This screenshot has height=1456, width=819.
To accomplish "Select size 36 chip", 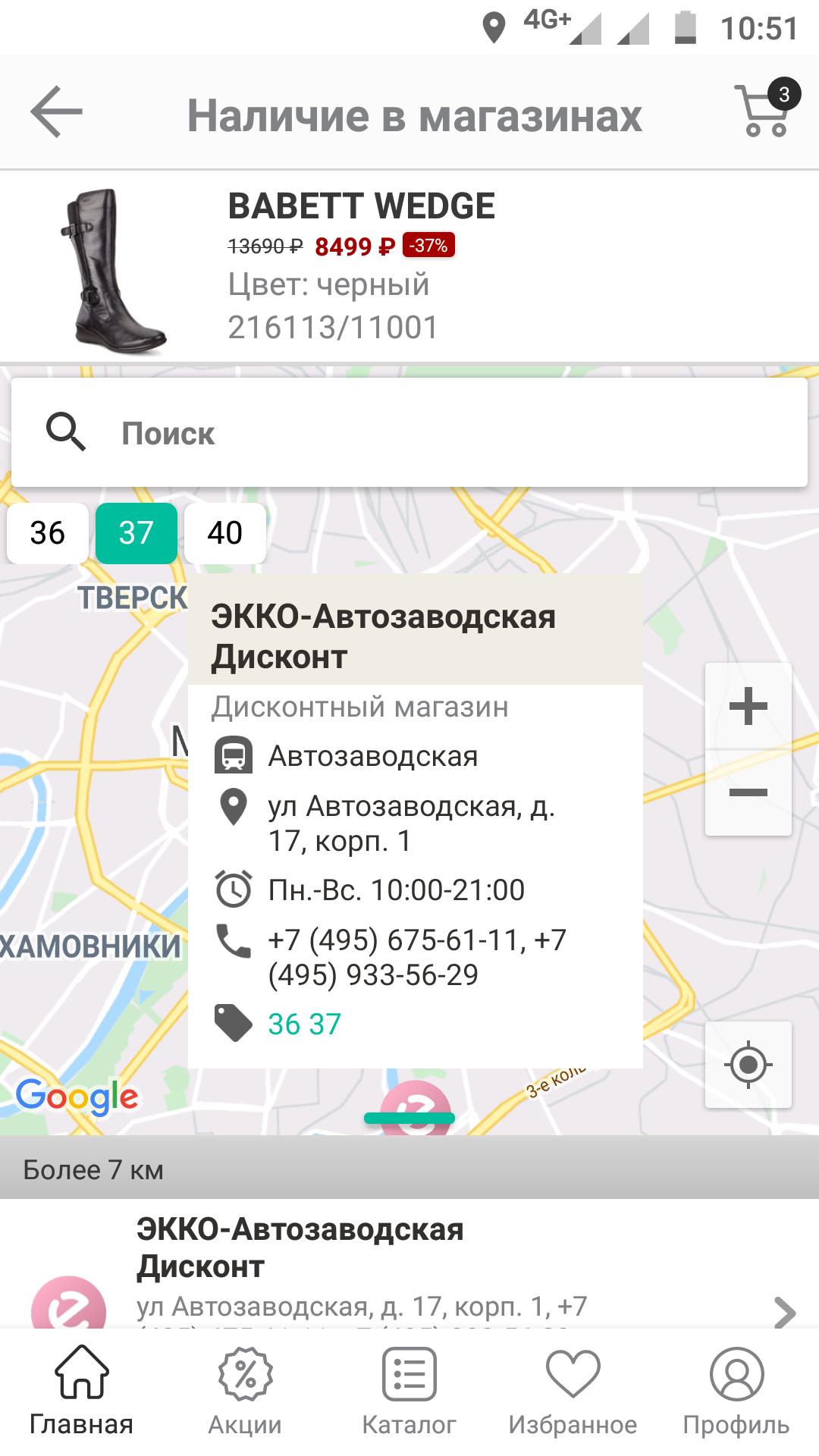I will [x=47, y=533].
